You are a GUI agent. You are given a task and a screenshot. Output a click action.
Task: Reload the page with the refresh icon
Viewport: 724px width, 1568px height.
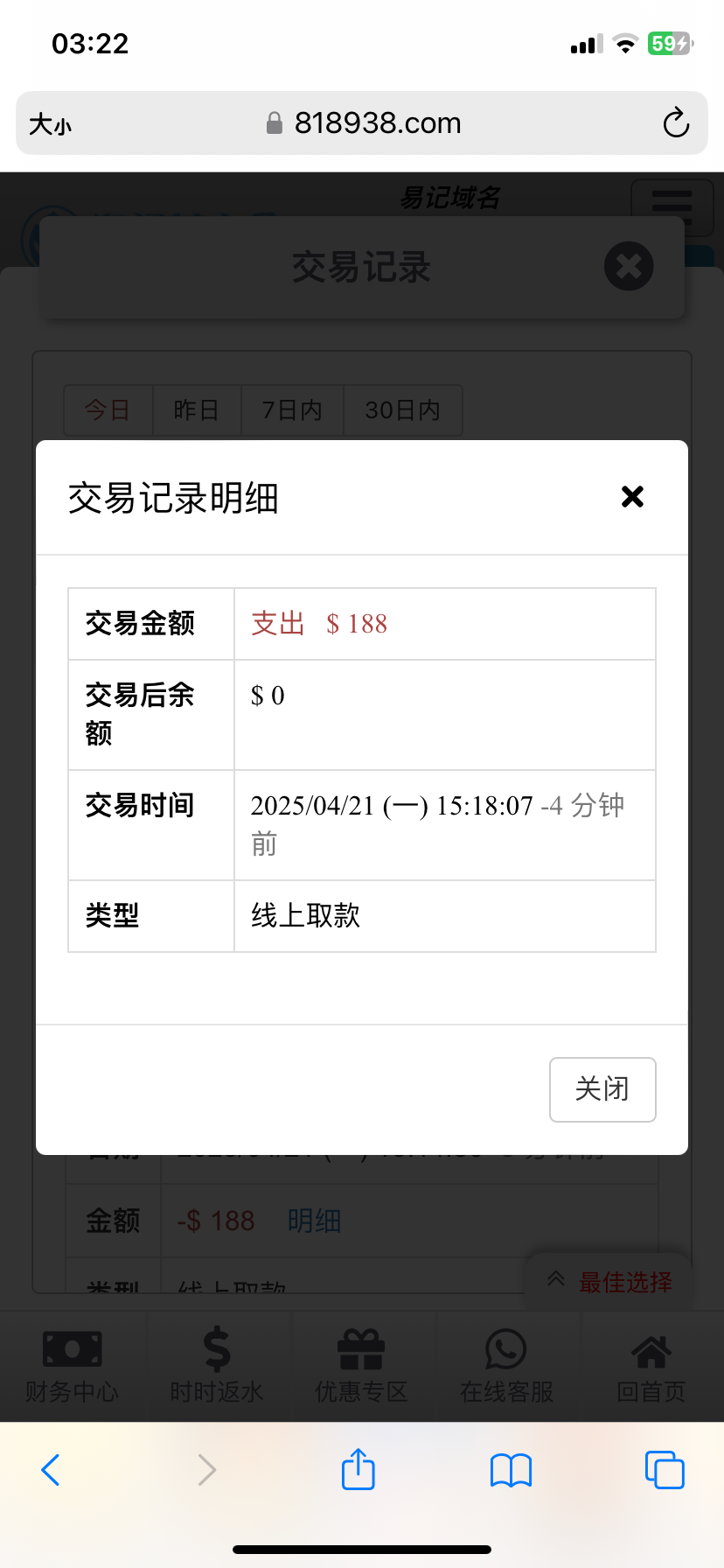(675, 123)
